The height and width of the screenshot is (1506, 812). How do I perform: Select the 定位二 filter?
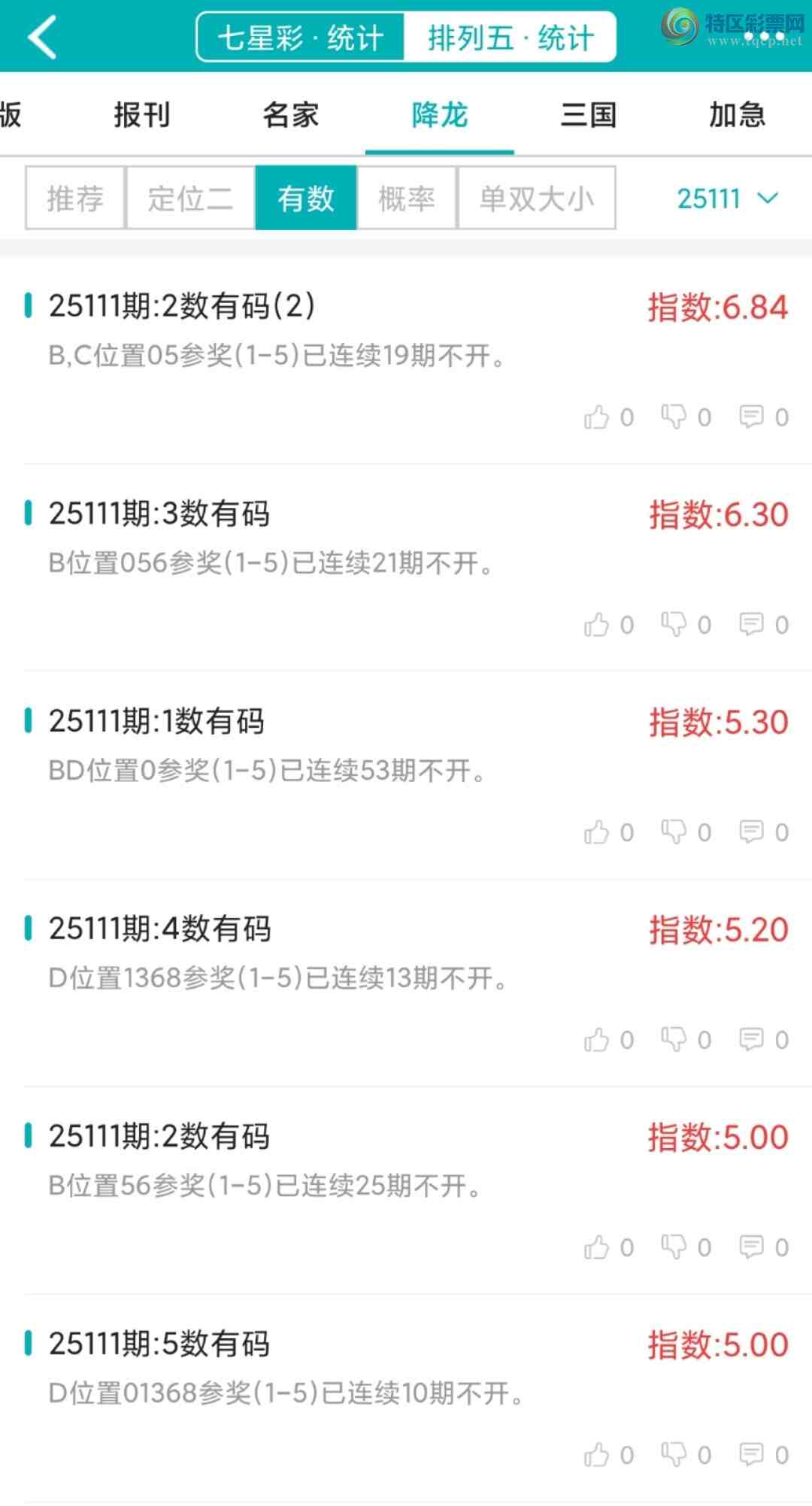pos(190,198)
